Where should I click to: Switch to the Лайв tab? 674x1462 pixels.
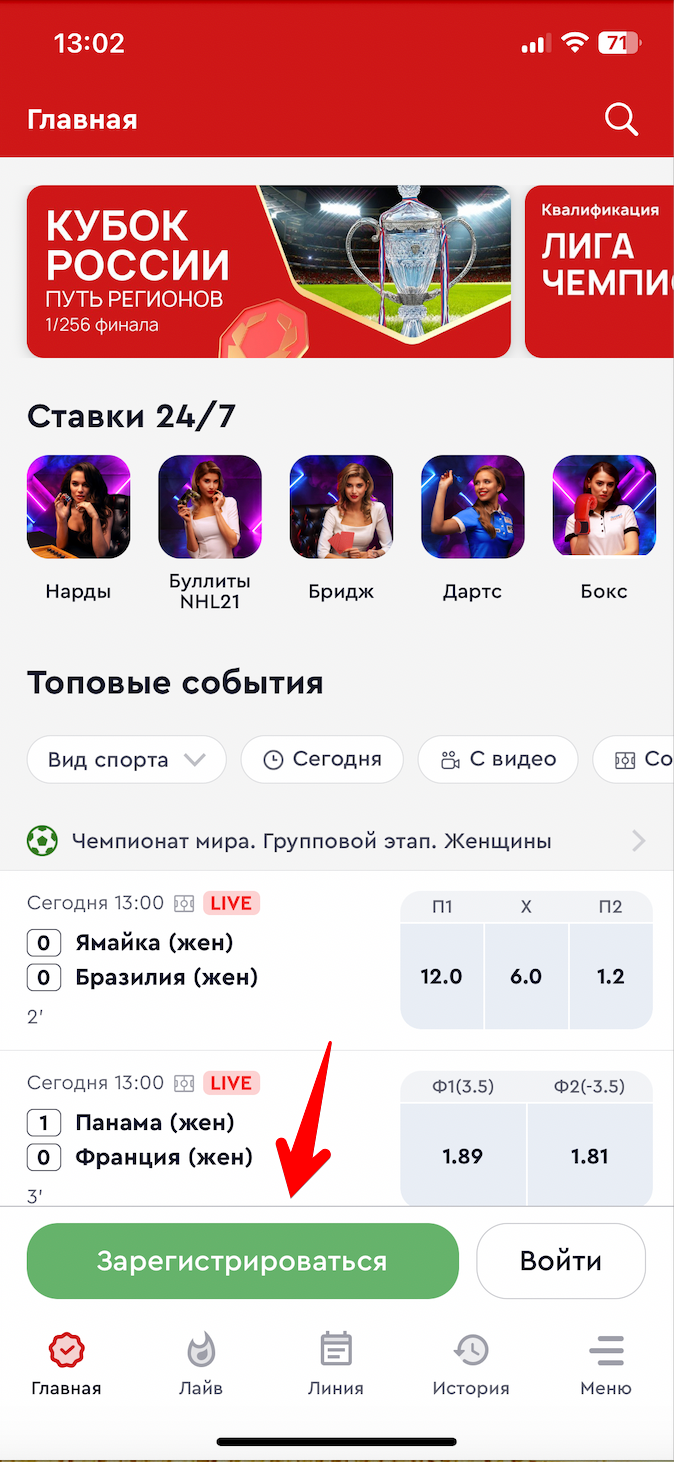201,1364
